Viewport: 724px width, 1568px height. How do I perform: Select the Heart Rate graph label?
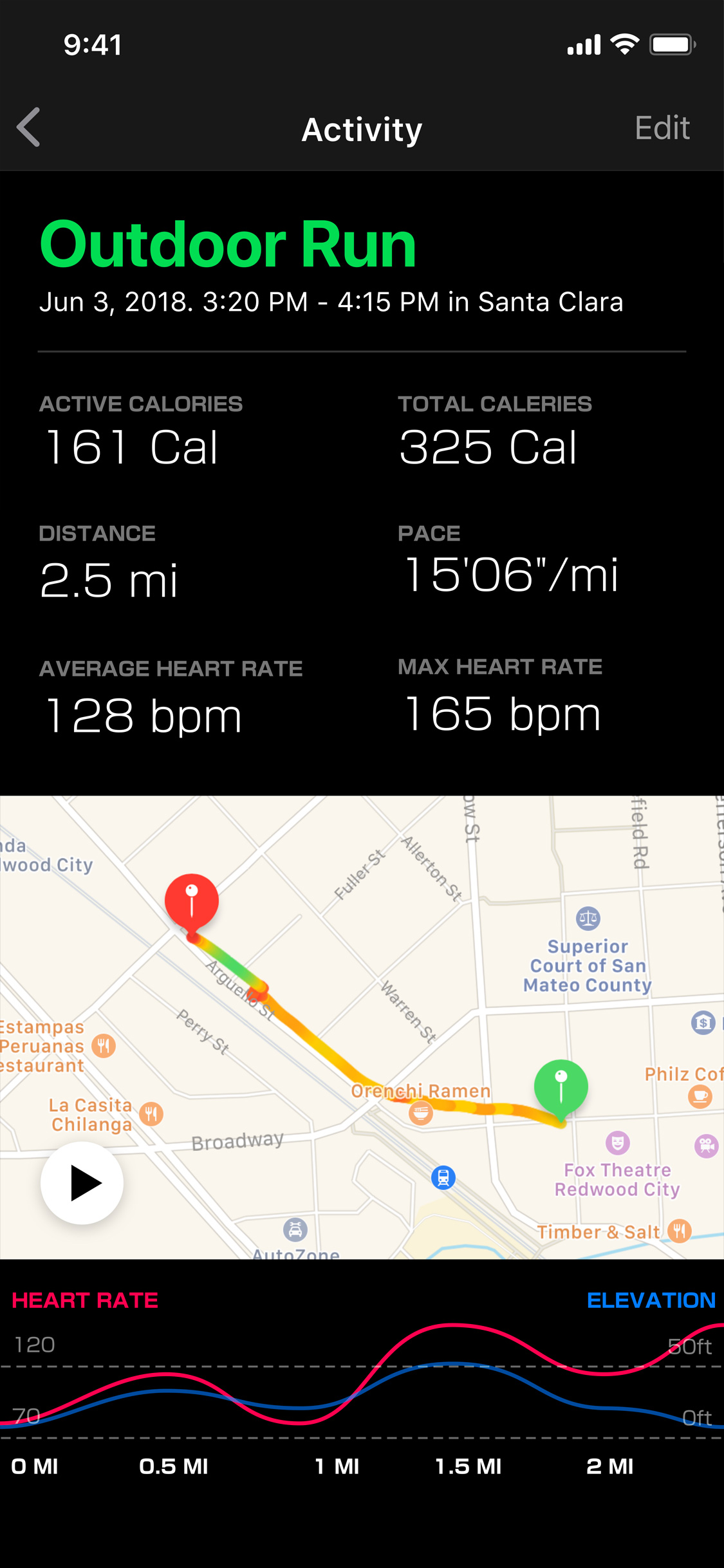(85, 1300)
